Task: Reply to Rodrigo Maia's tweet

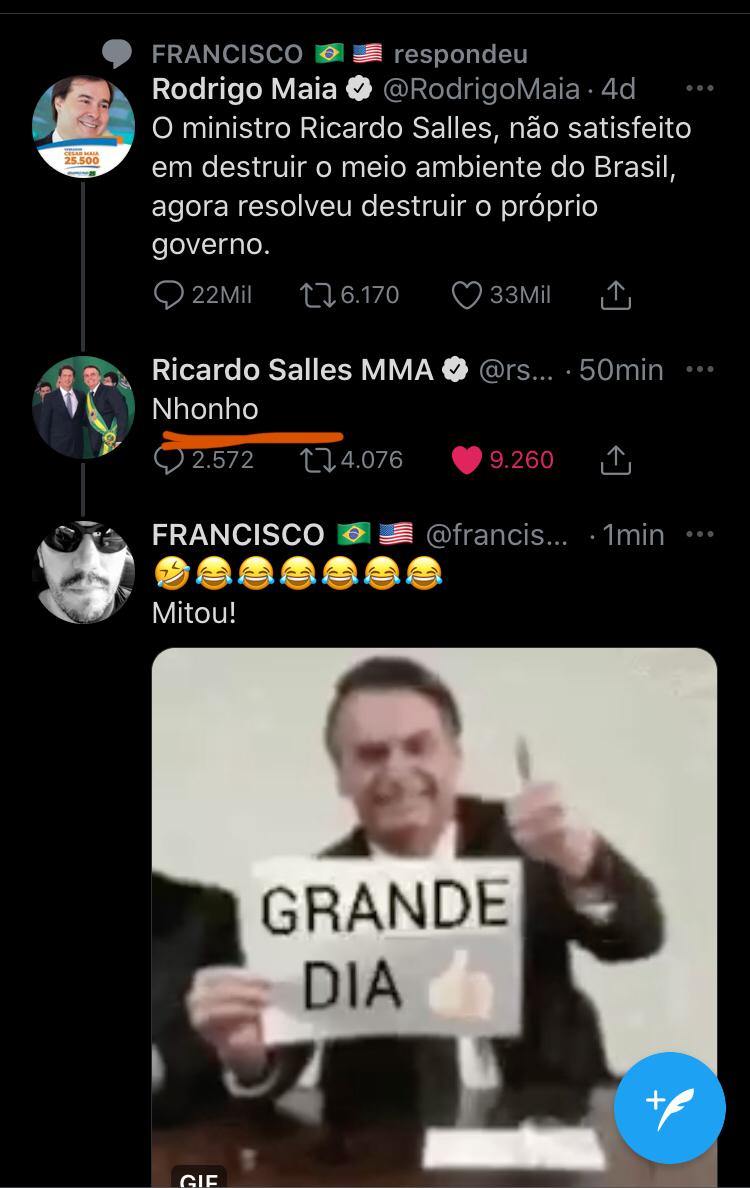Action: [168, 295]
